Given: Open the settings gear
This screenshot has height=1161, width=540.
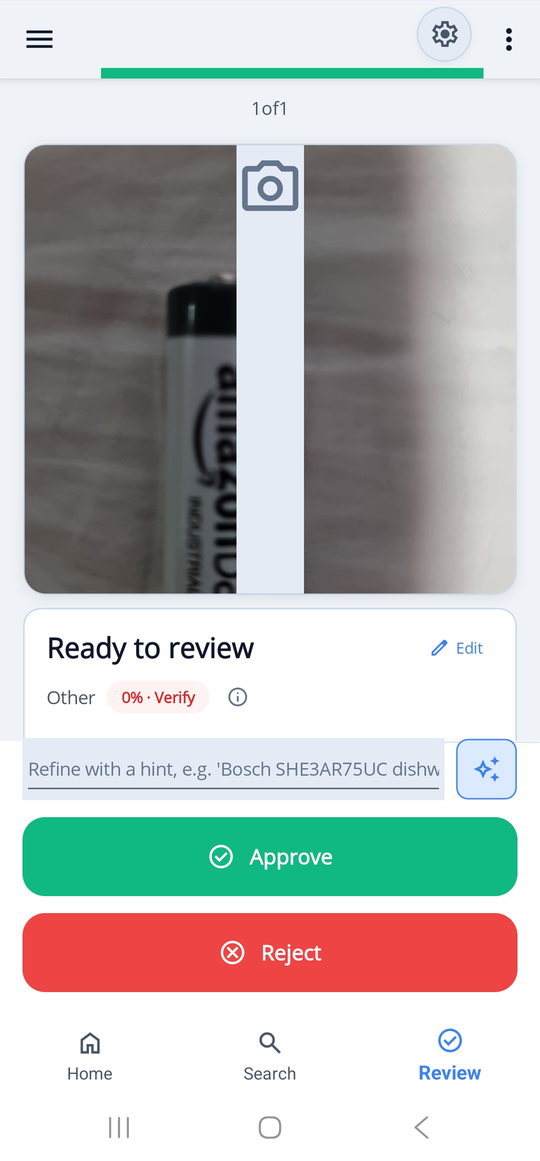Looking at the screenshot, I should (444, 34).
